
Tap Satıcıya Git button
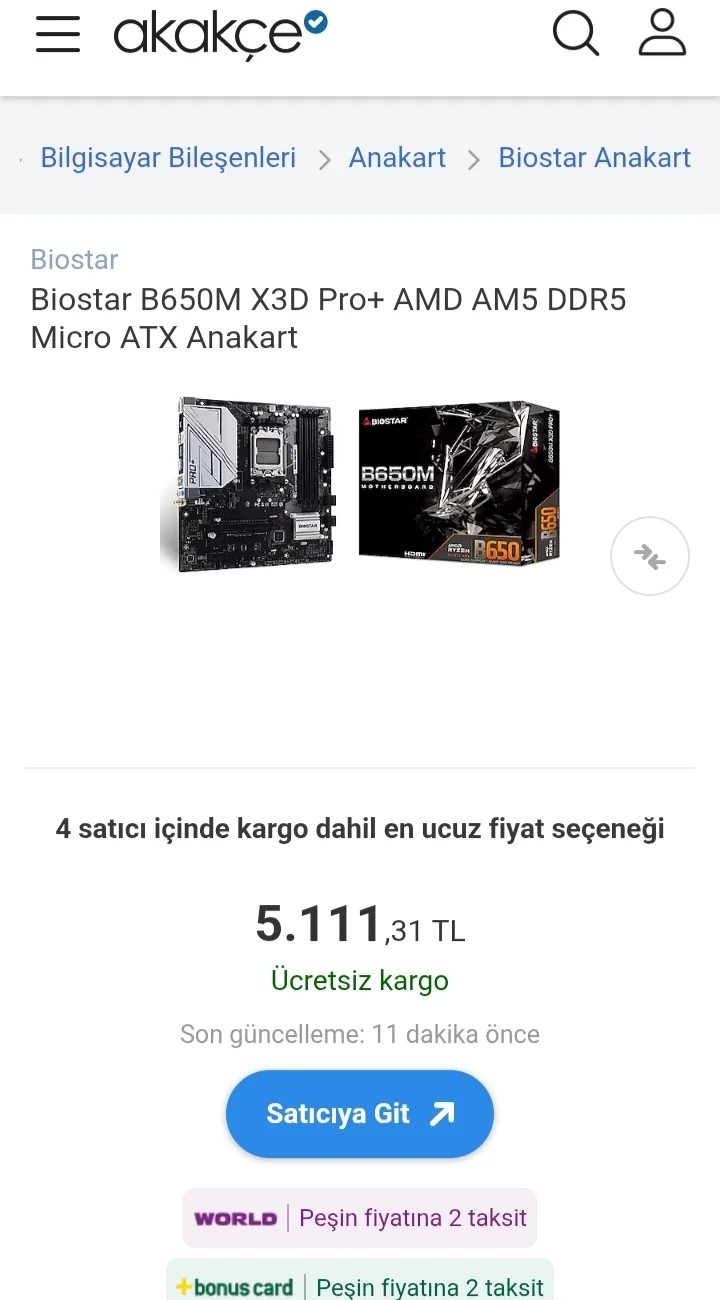coord(360,1114)
